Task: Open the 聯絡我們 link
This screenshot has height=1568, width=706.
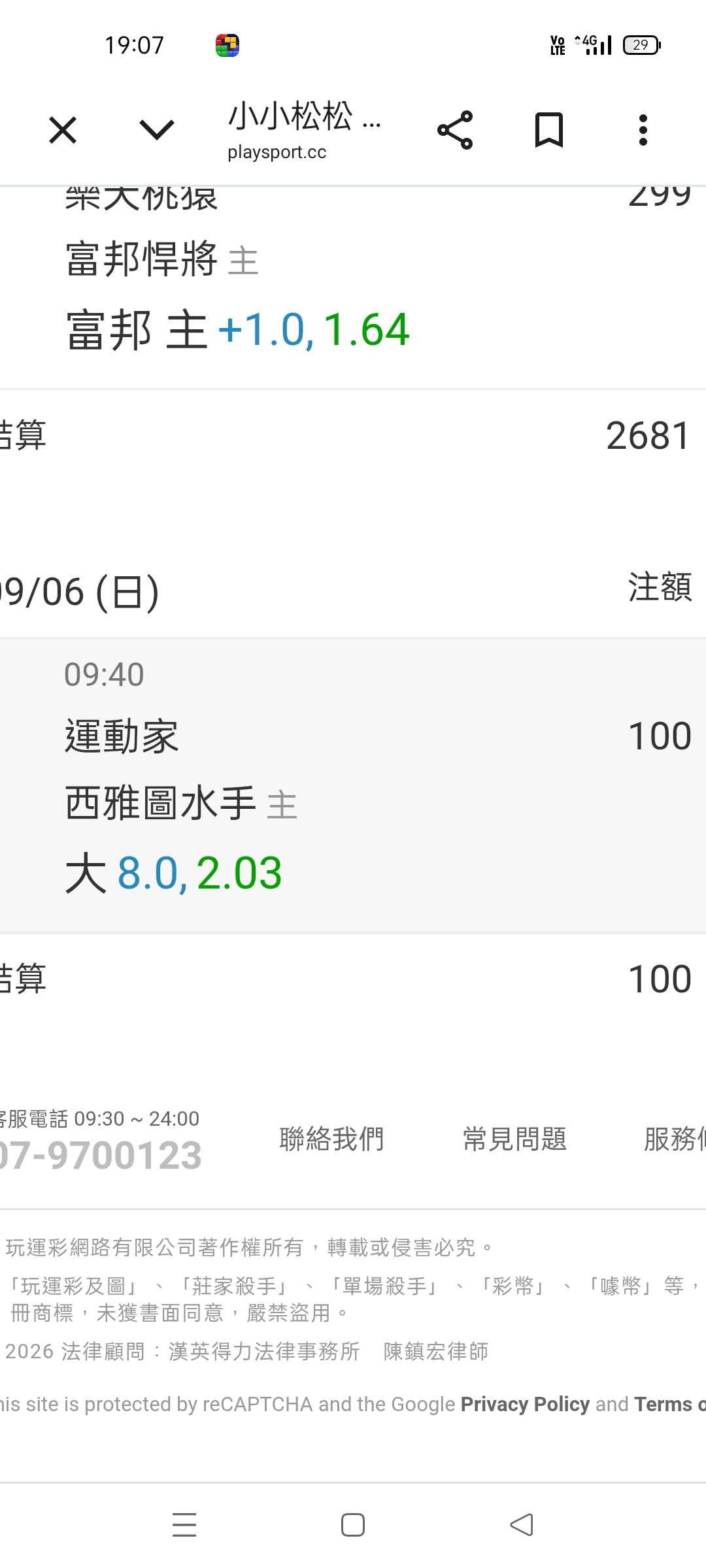Action: tap(331, 1139)
